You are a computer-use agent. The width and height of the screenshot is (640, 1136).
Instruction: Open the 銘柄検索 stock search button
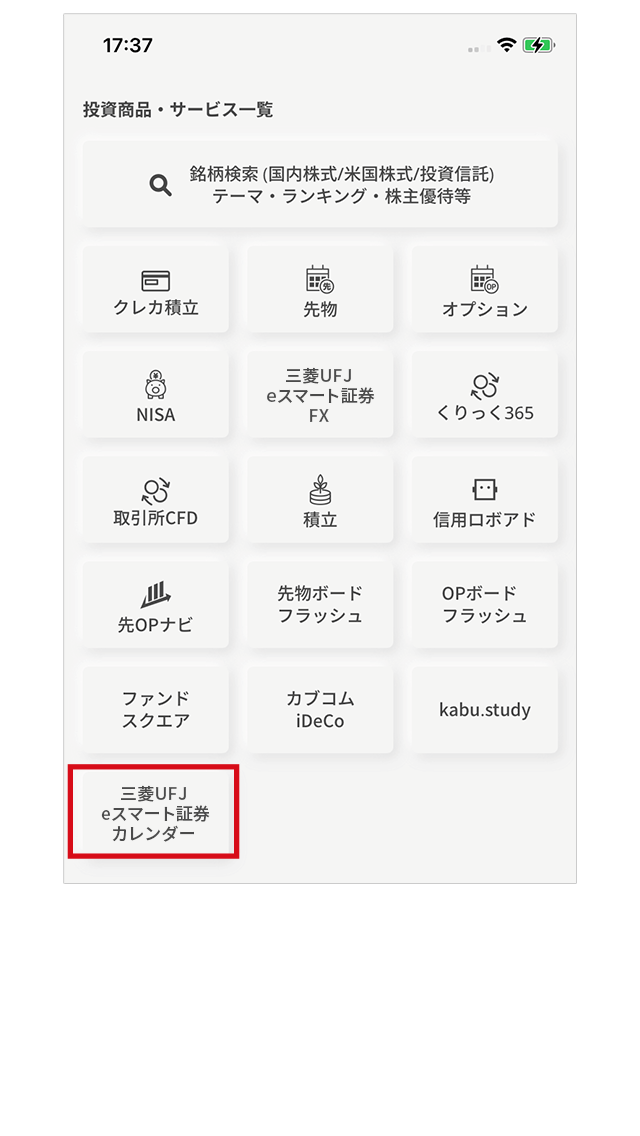point(320,184)
